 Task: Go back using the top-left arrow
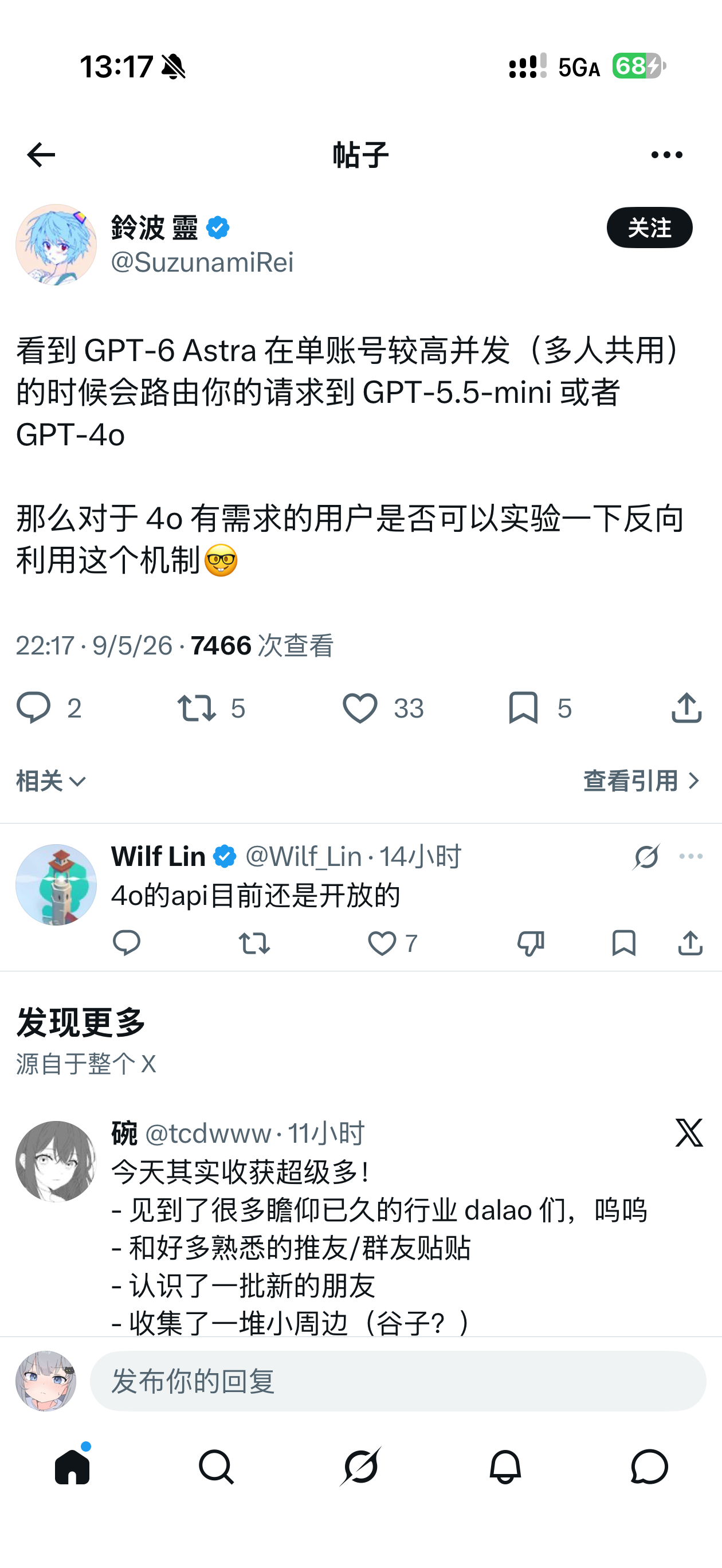tap(41, 155)
